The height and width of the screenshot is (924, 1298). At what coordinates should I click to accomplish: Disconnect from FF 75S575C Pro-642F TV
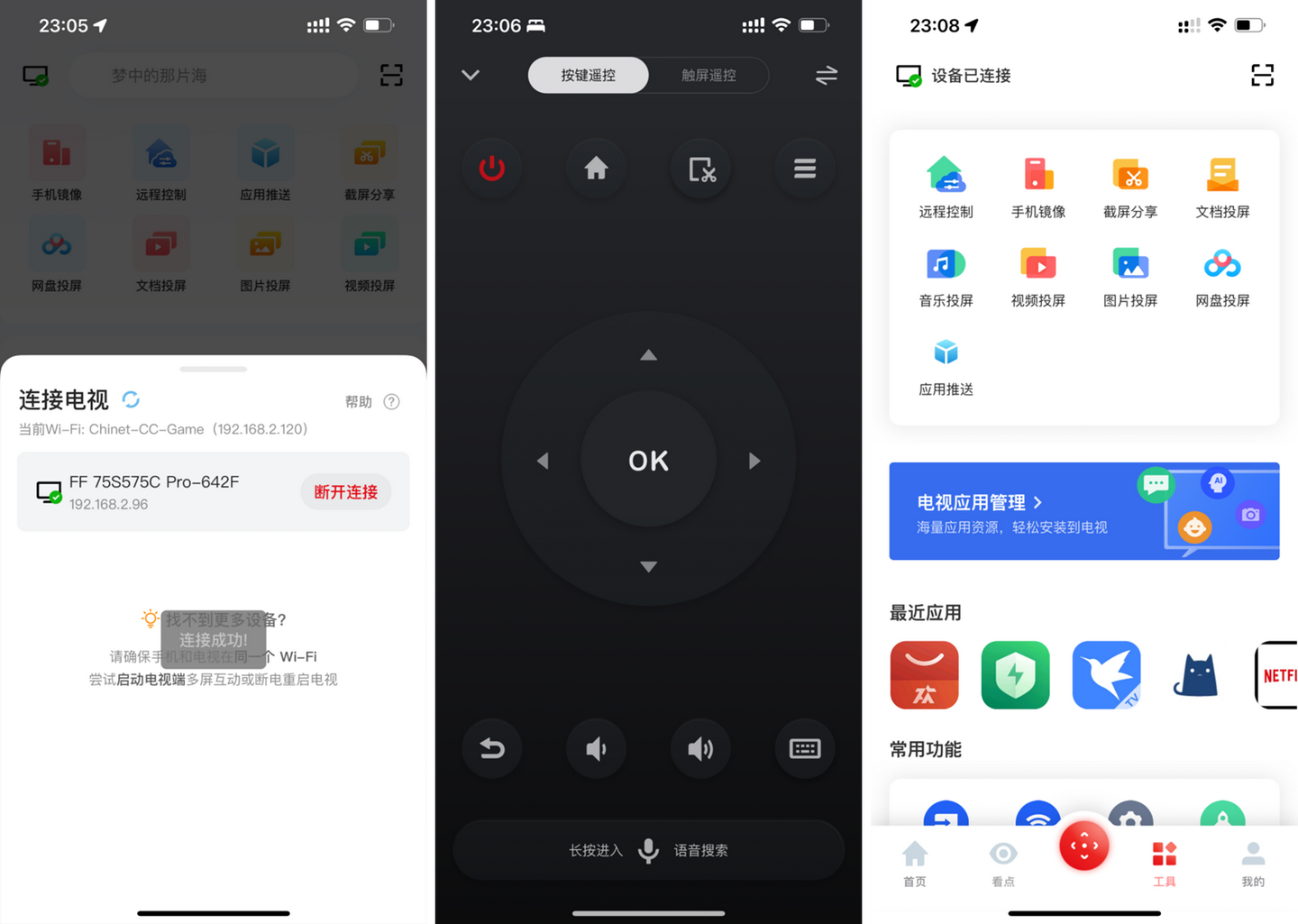(x=346, y=491)
